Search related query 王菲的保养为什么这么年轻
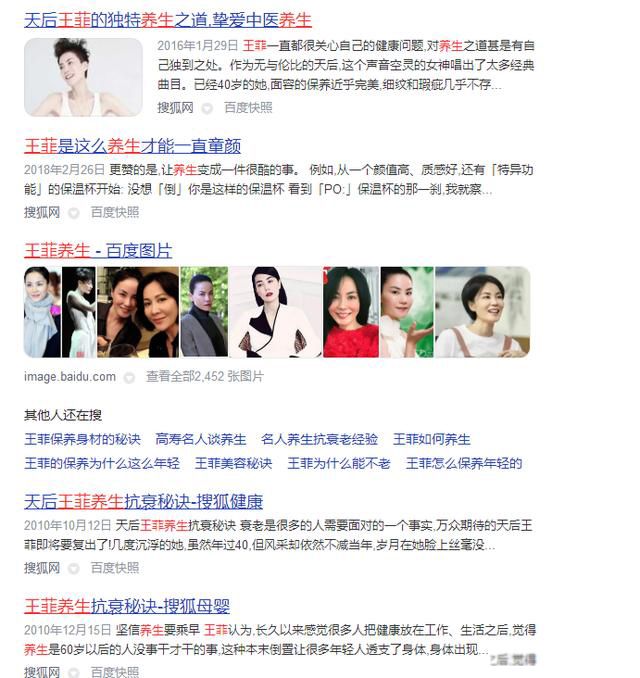The height and width of the screenshot is (678, 640). (102, 463)
